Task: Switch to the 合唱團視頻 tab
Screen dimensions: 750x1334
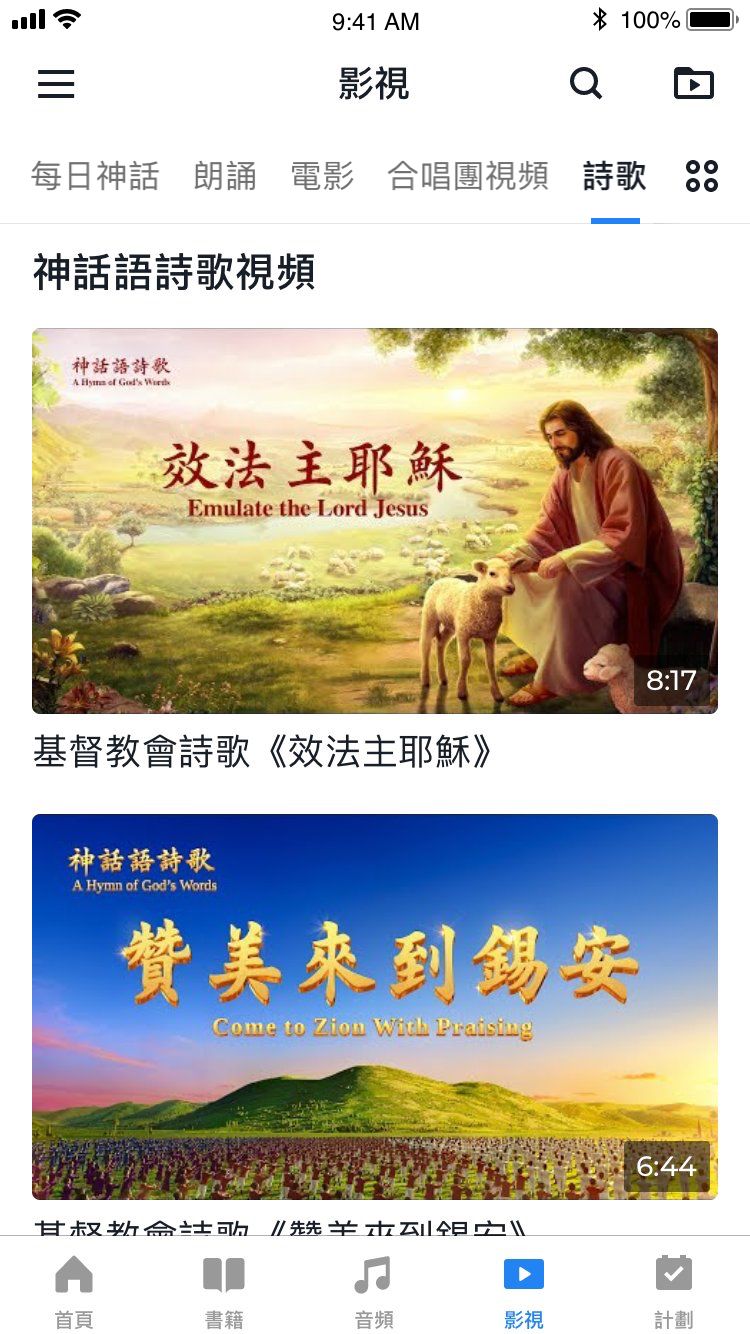Action: coord(468,177)
